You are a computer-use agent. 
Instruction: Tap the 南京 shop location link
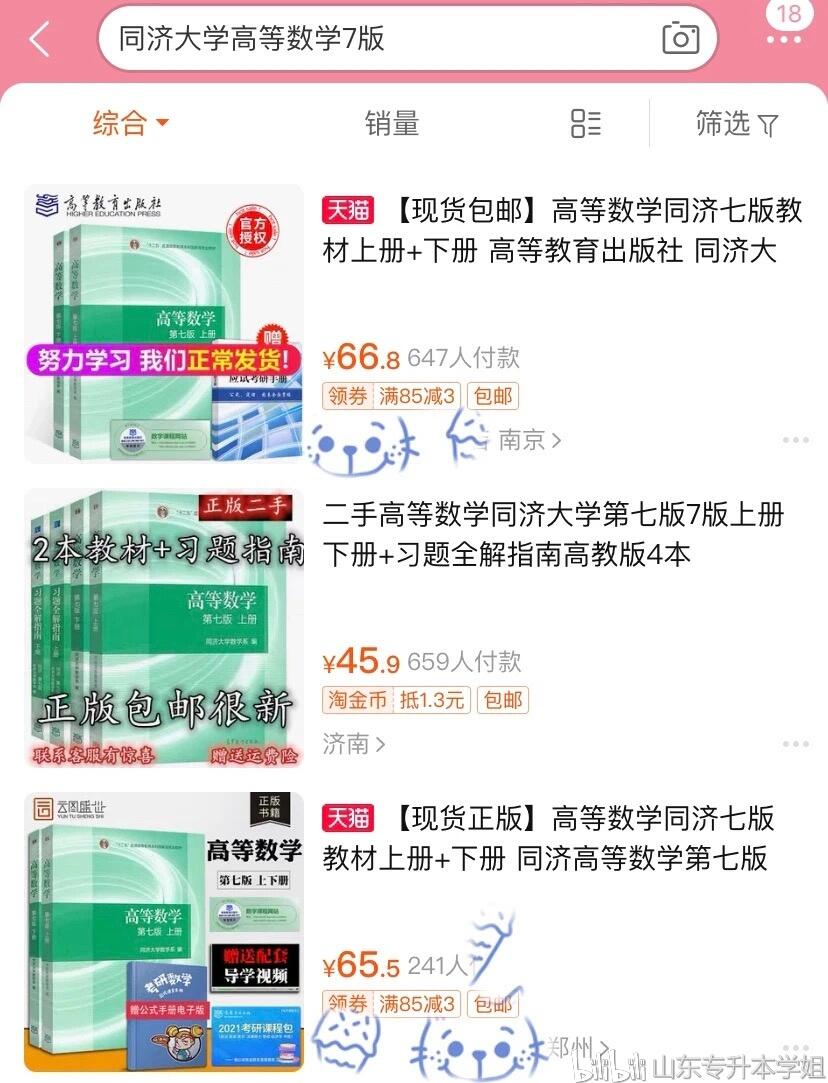click(530, 439)
